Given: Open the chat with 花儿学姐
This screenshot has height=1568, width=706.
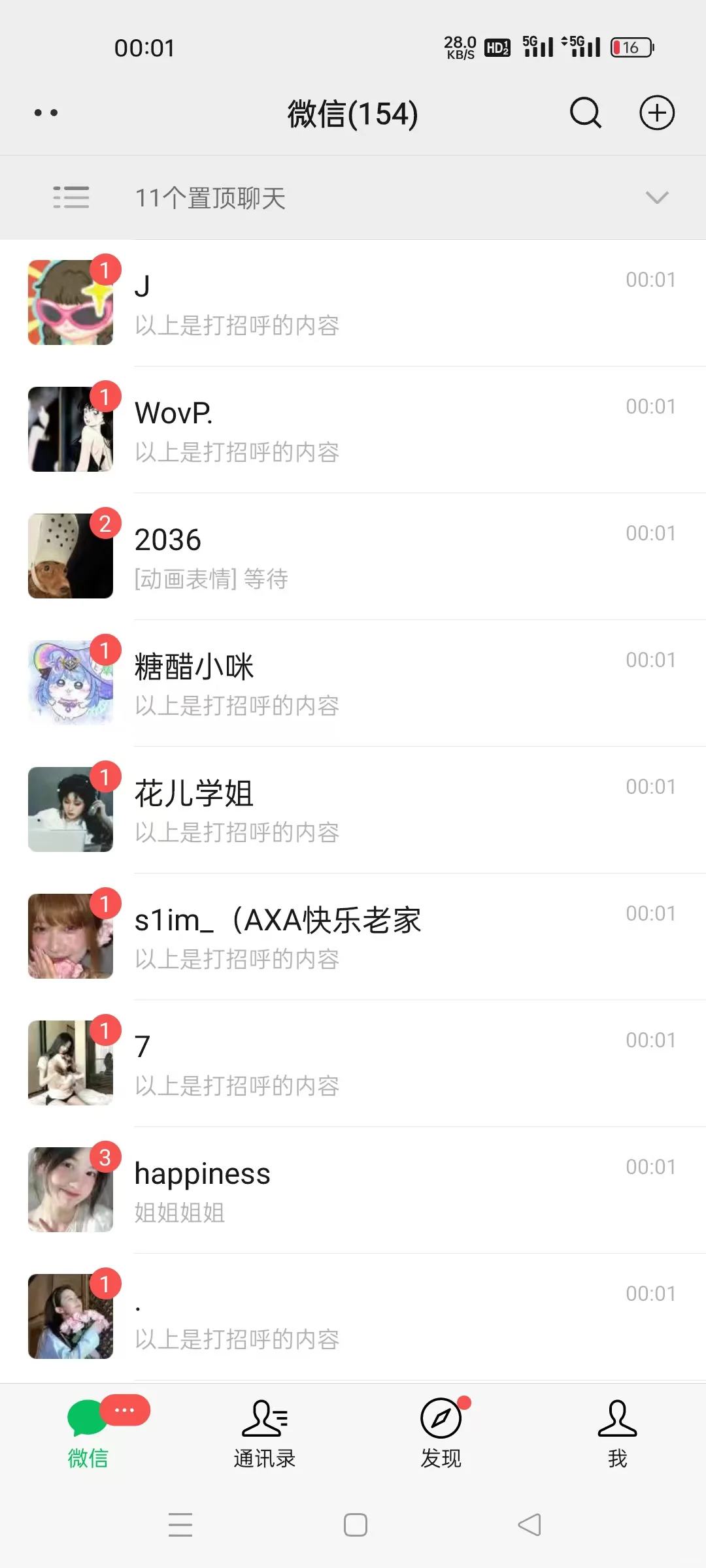Looking at the screenshot, I should tap(353, 810).
